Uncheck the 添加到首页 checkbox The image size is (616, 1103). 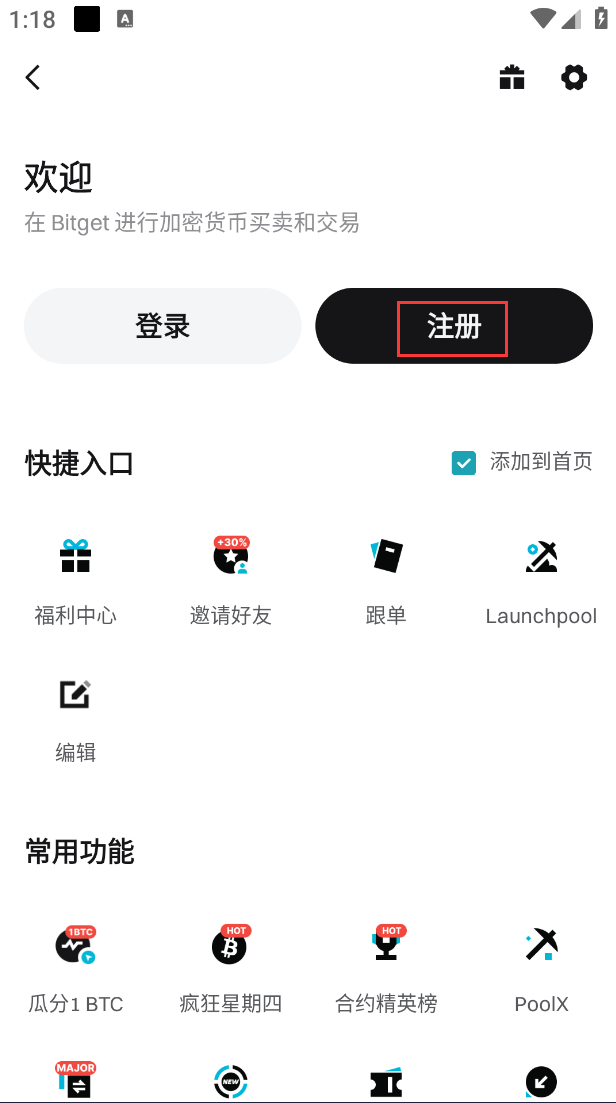[464, 463]
